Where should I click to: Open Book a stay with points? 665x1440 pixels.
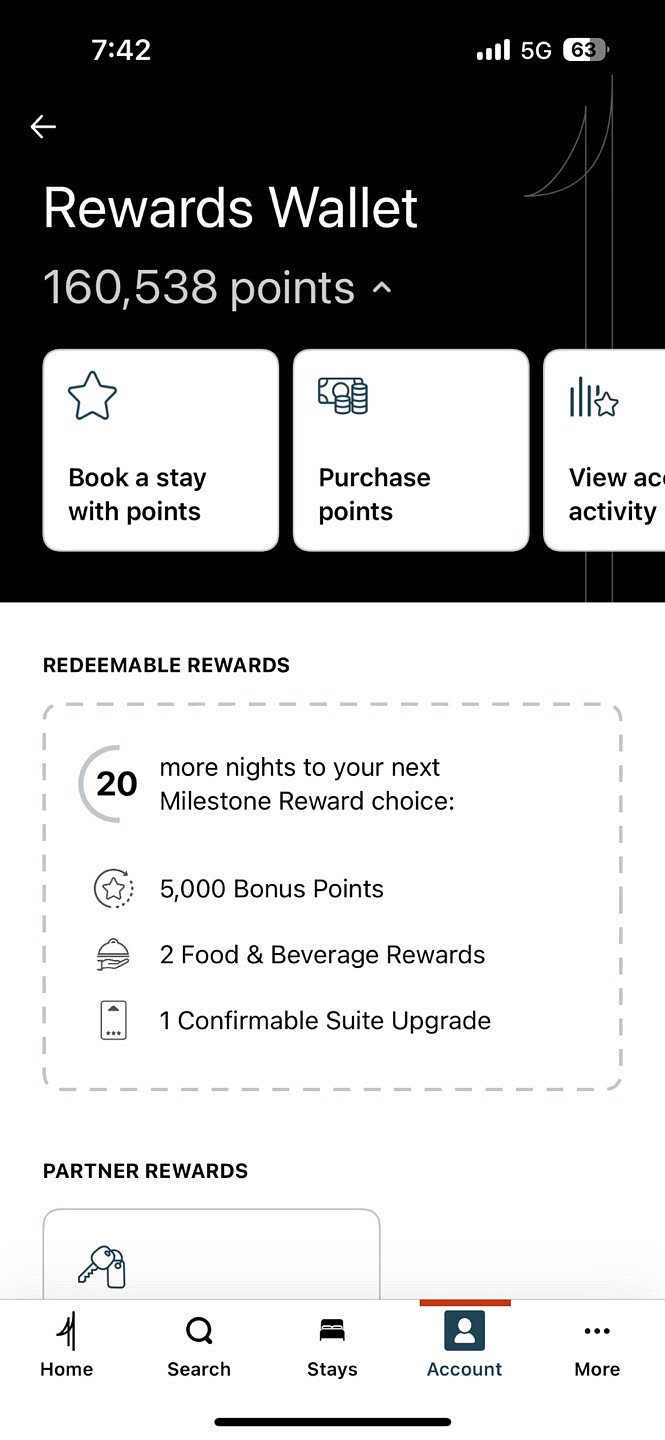point(161,450)
